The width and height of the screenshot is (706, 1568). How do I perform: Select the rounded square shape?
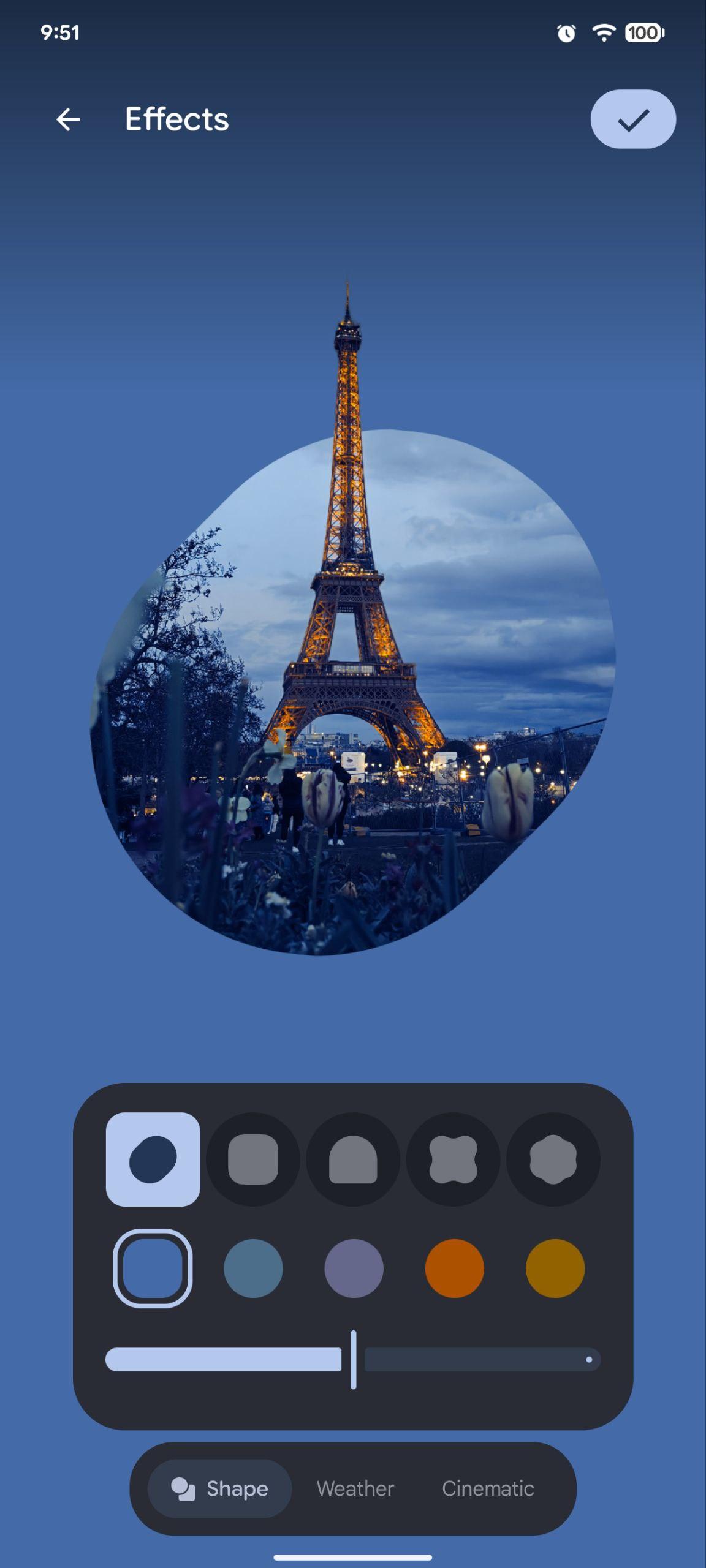[253, 1159]
